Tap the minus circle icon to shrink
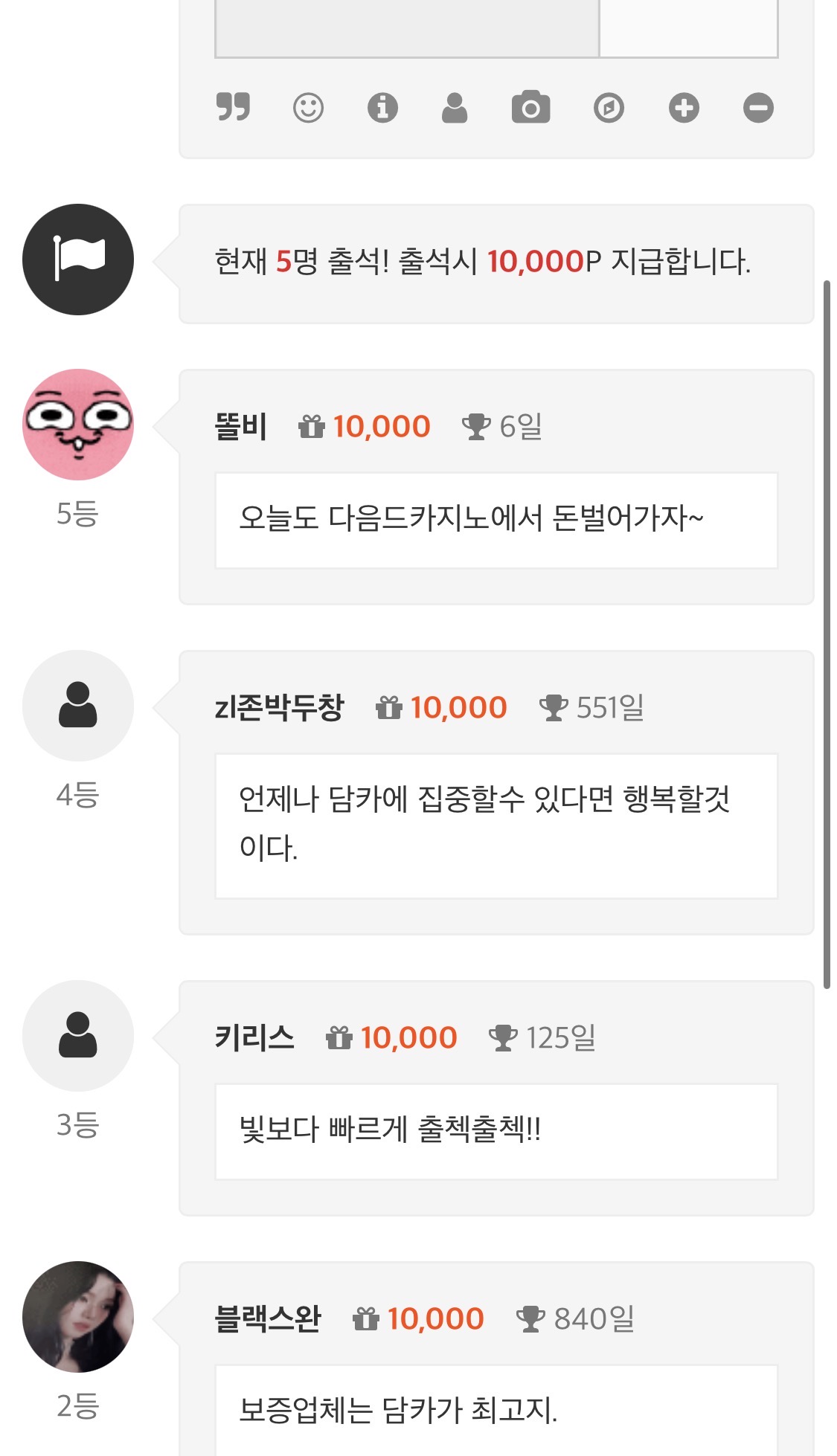The height and width of the screenshot is (1456, 837). click(x=758, y=108)
